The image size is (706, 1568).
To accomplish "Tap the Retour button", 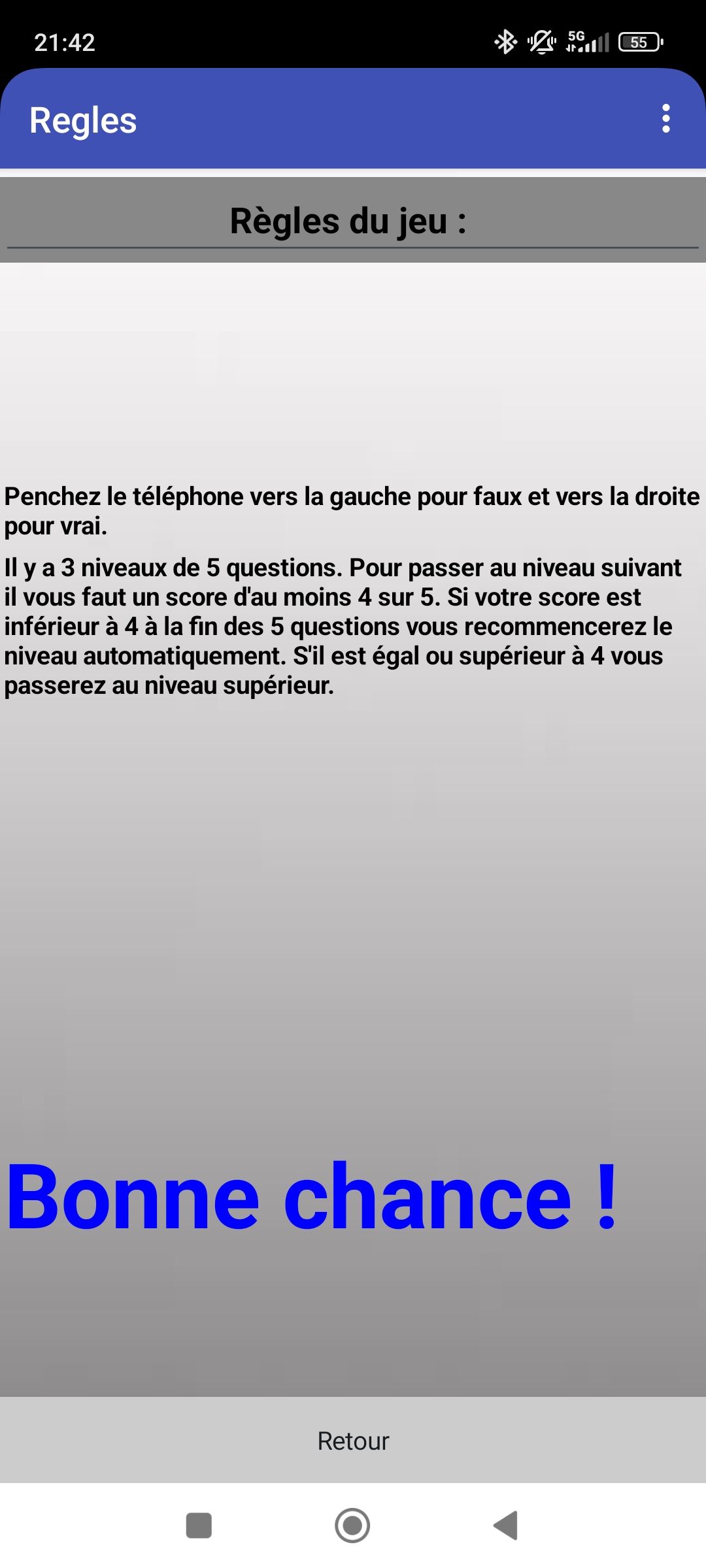I will pos(353,1441).
